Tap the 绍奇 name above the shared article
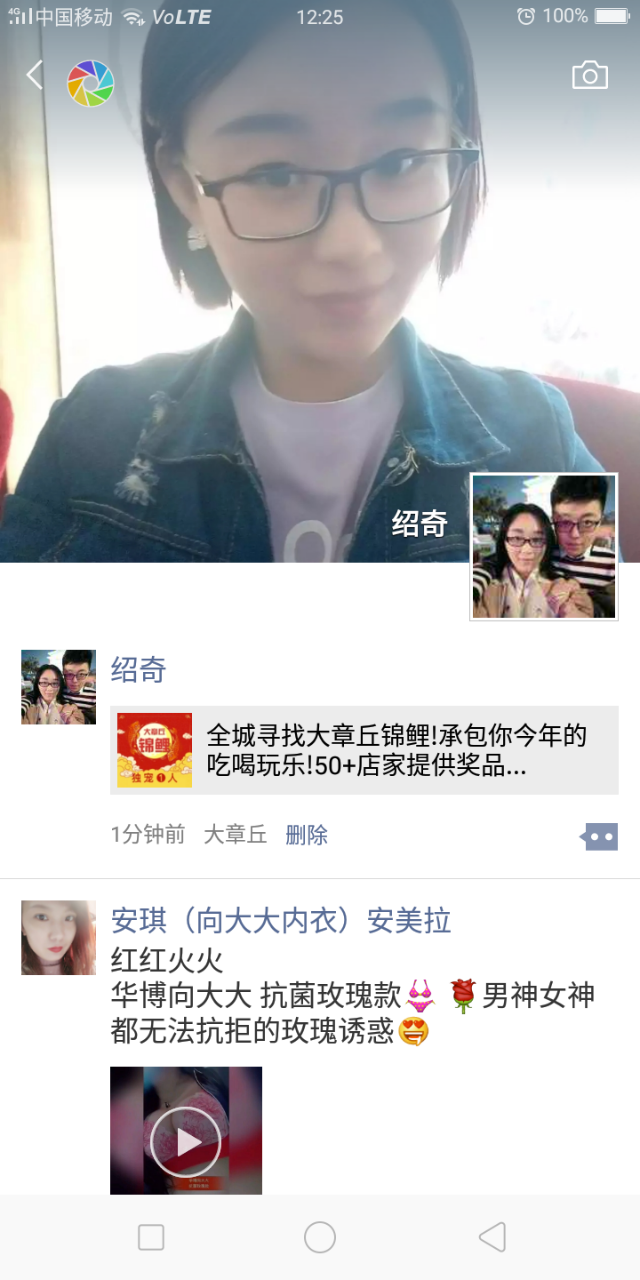 click(x=138, y=669)
